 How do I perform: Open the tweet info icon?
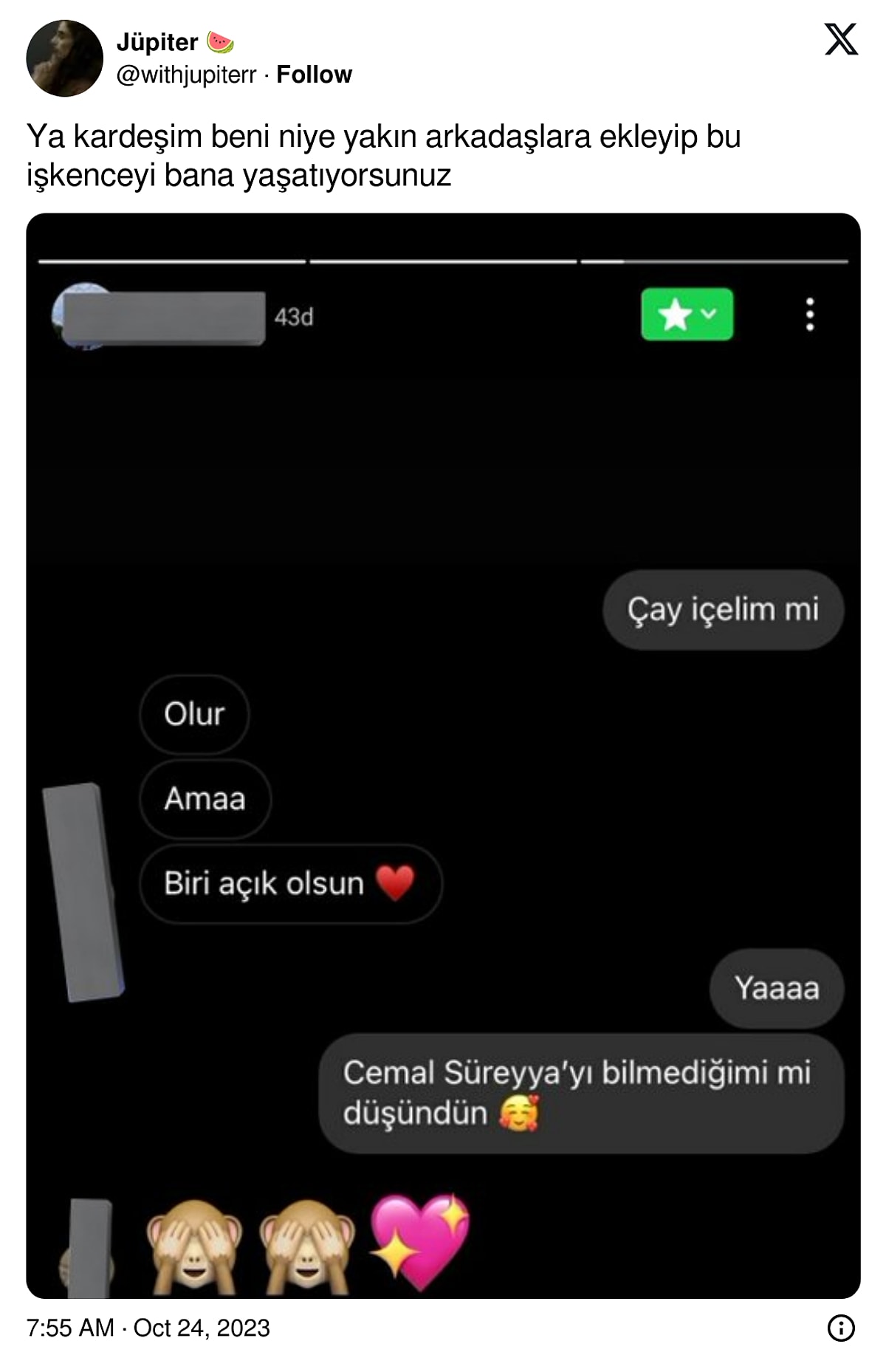pos(841,1328)
